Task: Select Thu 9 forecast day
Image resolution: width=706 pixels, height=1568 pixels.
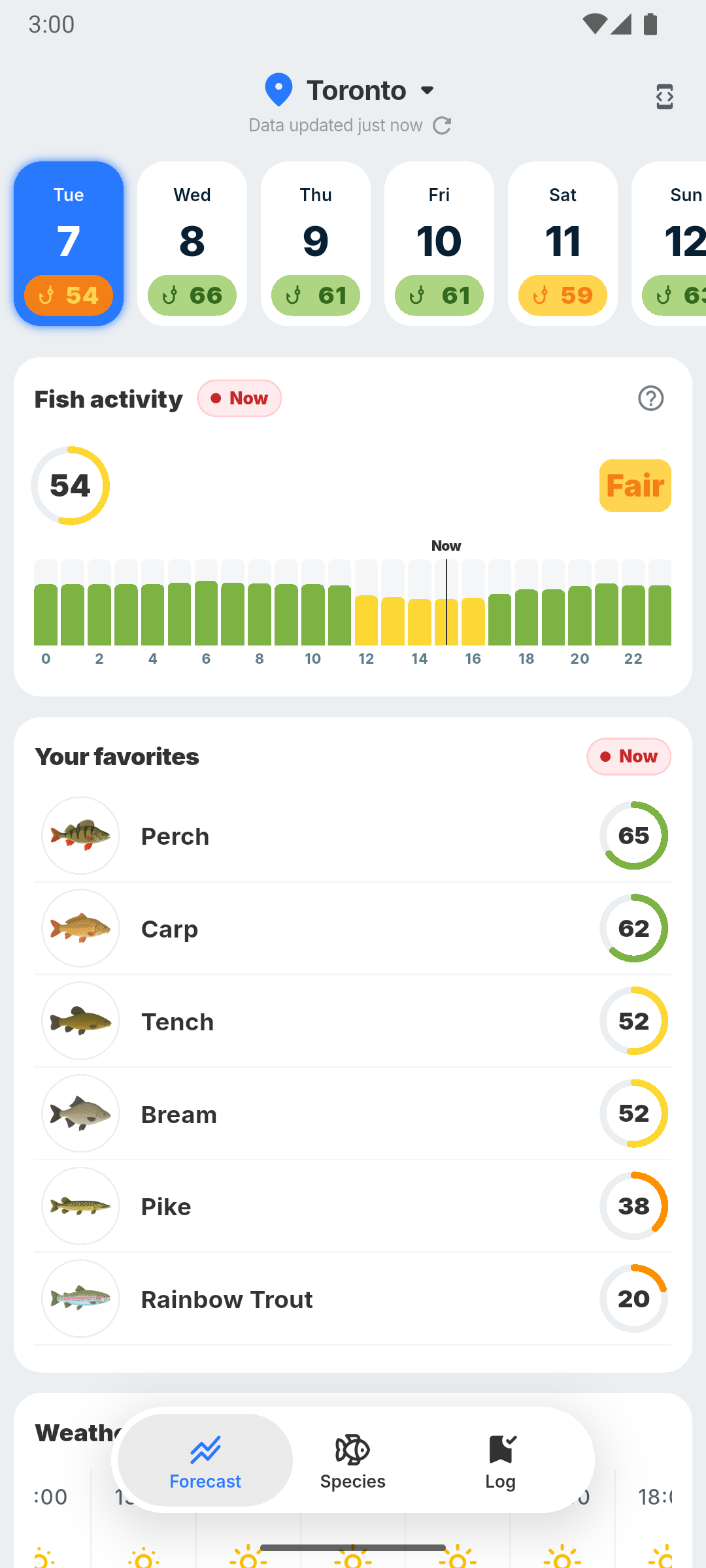Action: click(x=316, y=244)
